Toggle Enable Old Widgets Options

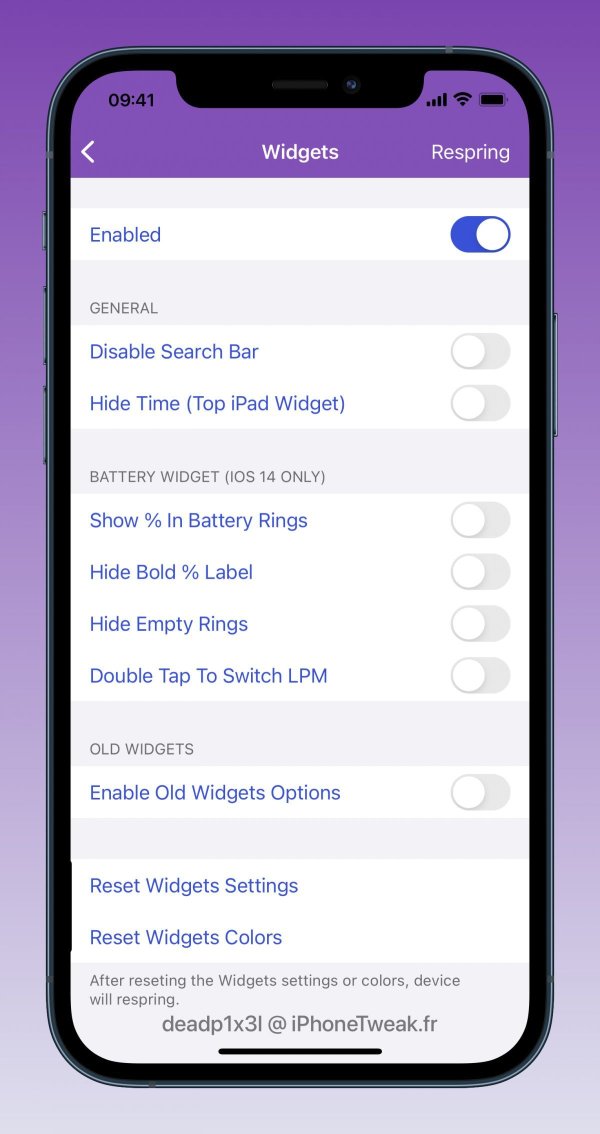click(480, 793)
